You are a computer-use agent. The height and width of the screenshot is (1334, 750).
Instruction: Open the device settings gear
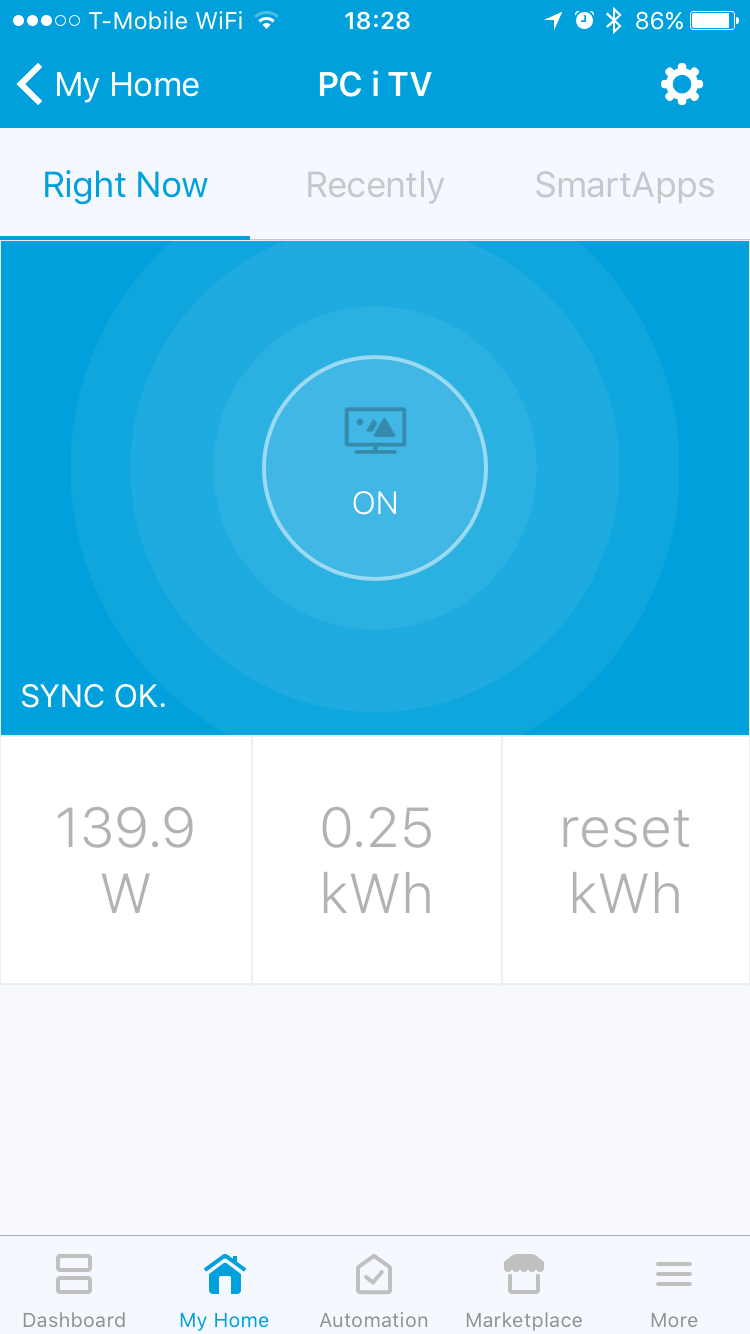(682, 85)
